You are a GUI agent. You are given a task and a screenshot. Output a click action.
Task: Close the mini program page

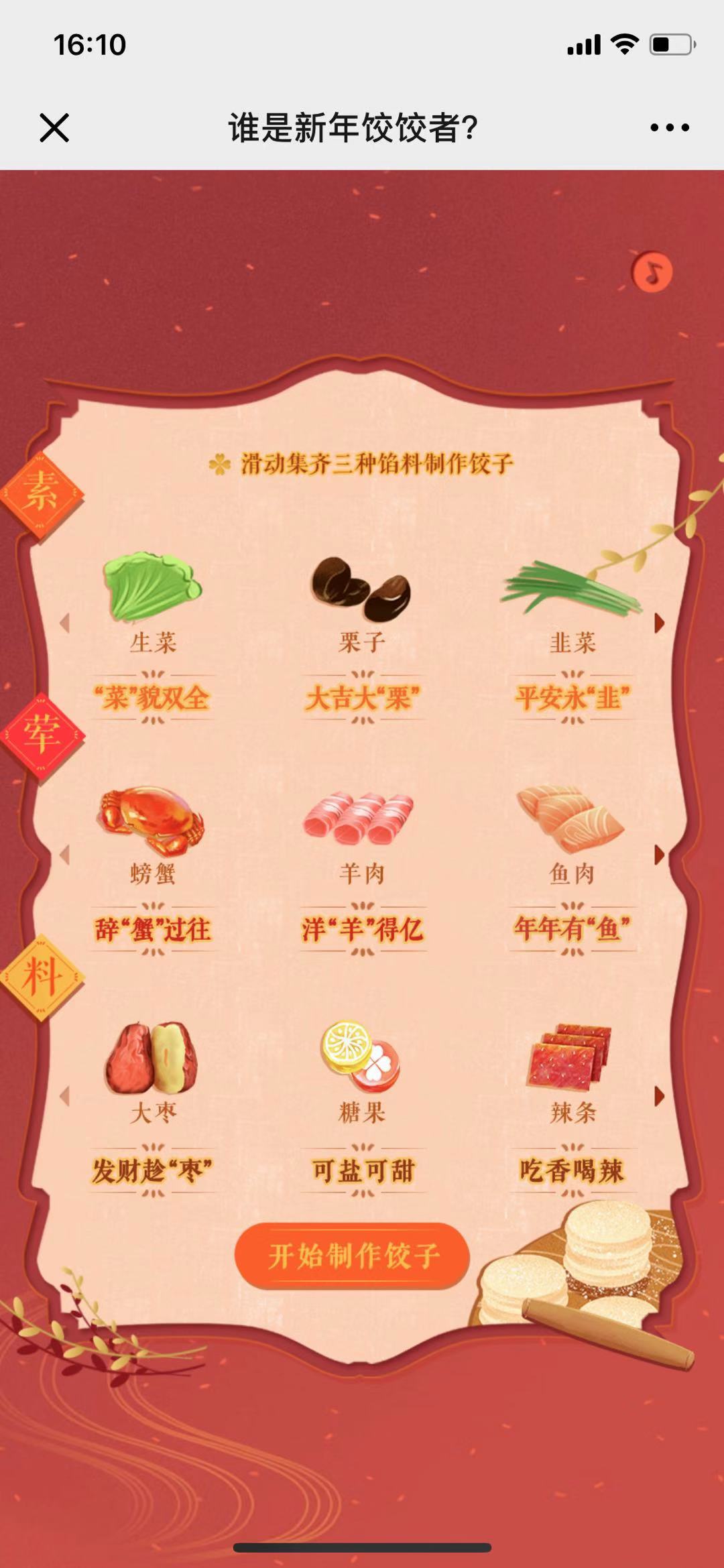pos(54,127)
